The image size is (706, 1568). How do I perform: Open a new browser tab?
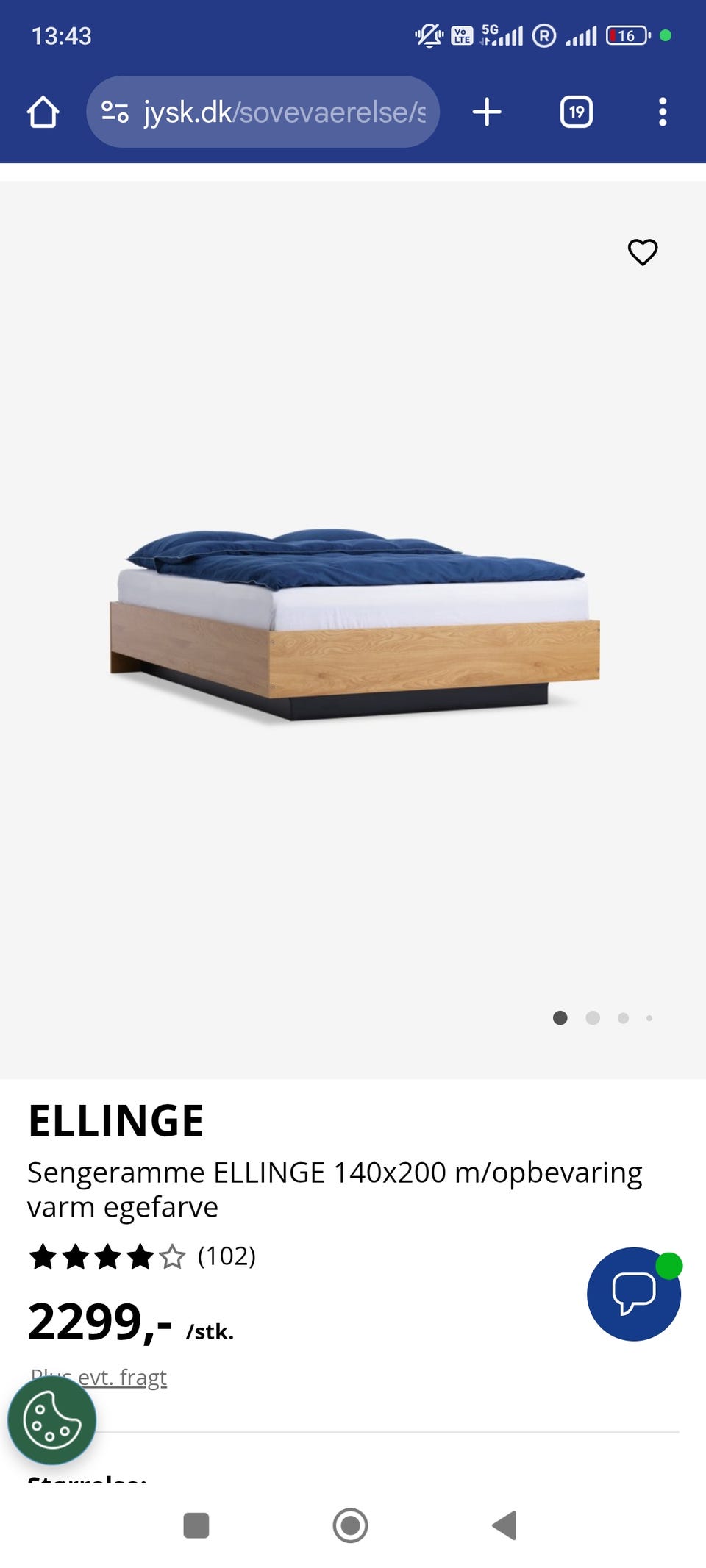pos(486,112)
